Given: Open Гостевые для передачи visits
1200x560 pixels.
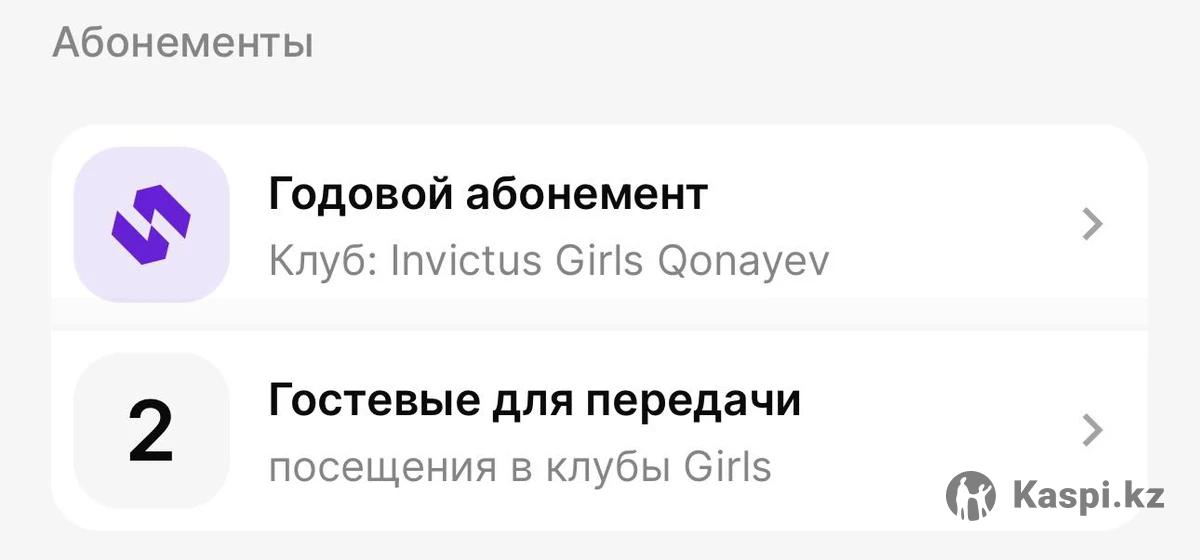Looking at the screenshot, I should point(600,432).
